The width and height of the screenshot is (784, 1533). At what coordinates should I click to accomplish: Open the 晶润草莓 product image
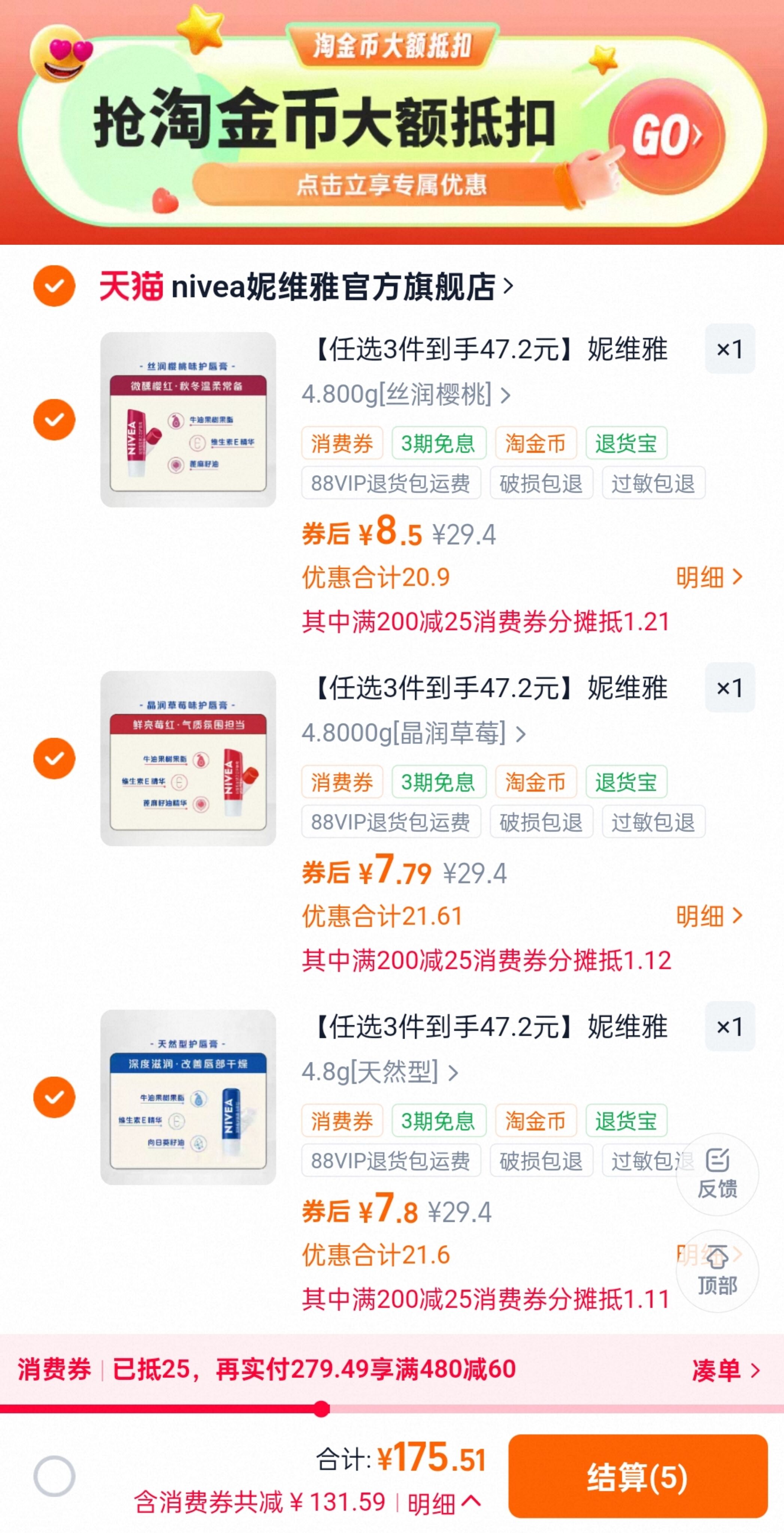click(188, 758)
